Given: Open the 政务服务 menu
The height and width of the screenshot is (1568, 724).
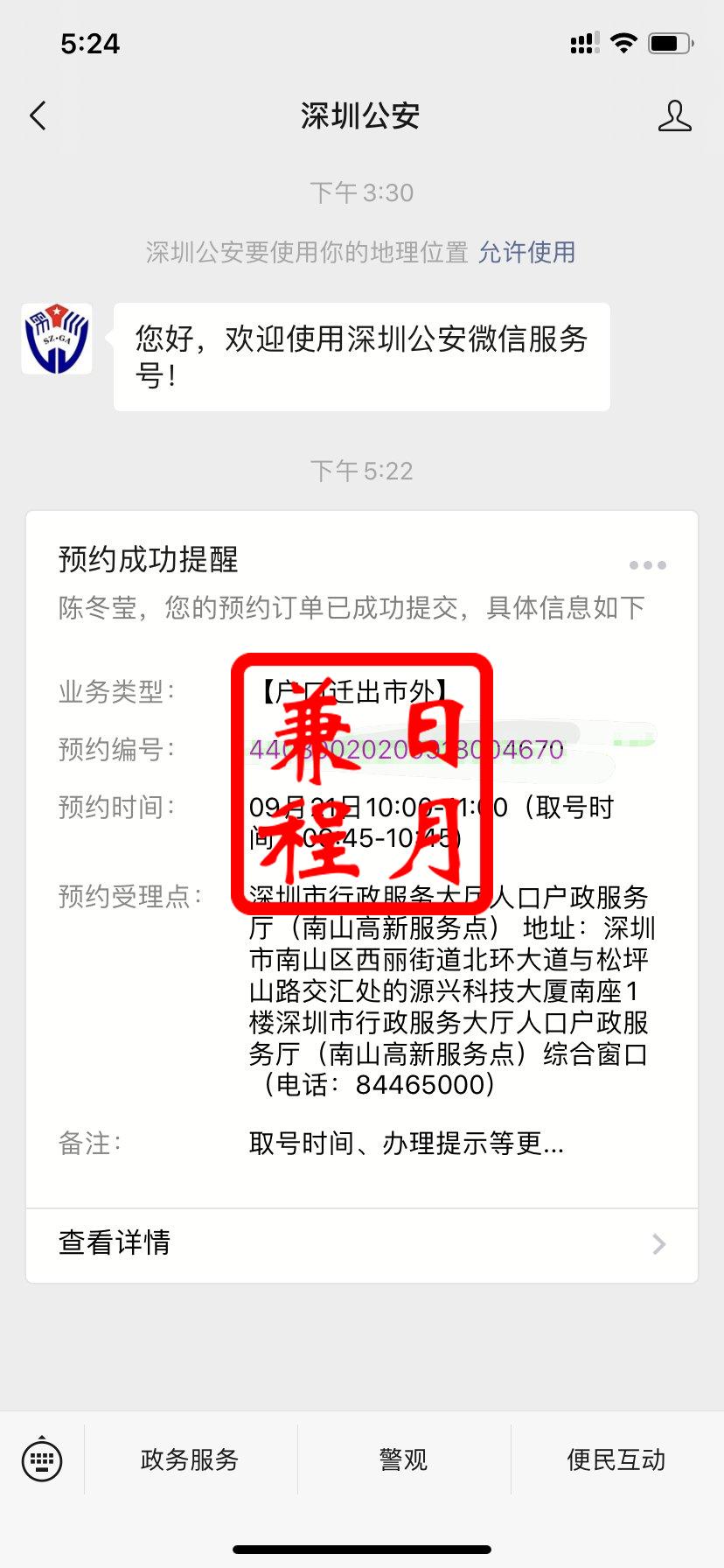Looking at the screenshot, I should (x=190, y=1459).
